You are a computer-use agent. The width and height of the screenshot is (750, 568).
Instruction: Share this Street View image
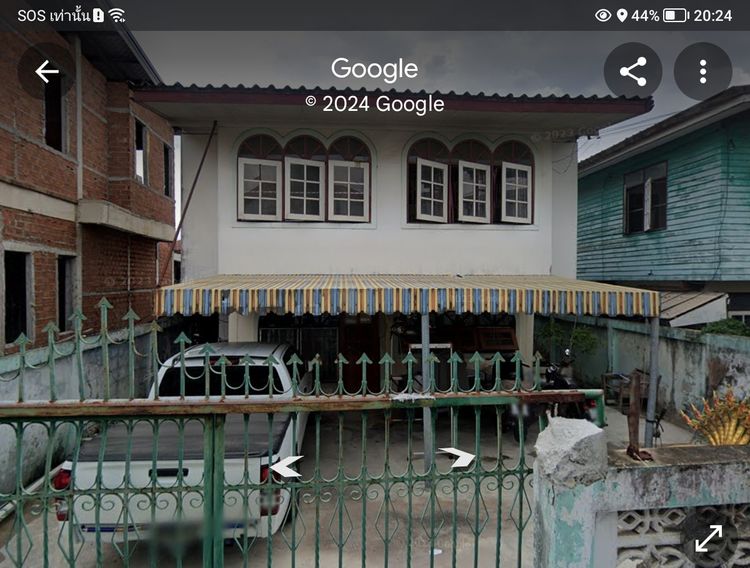tap(633, 71)
